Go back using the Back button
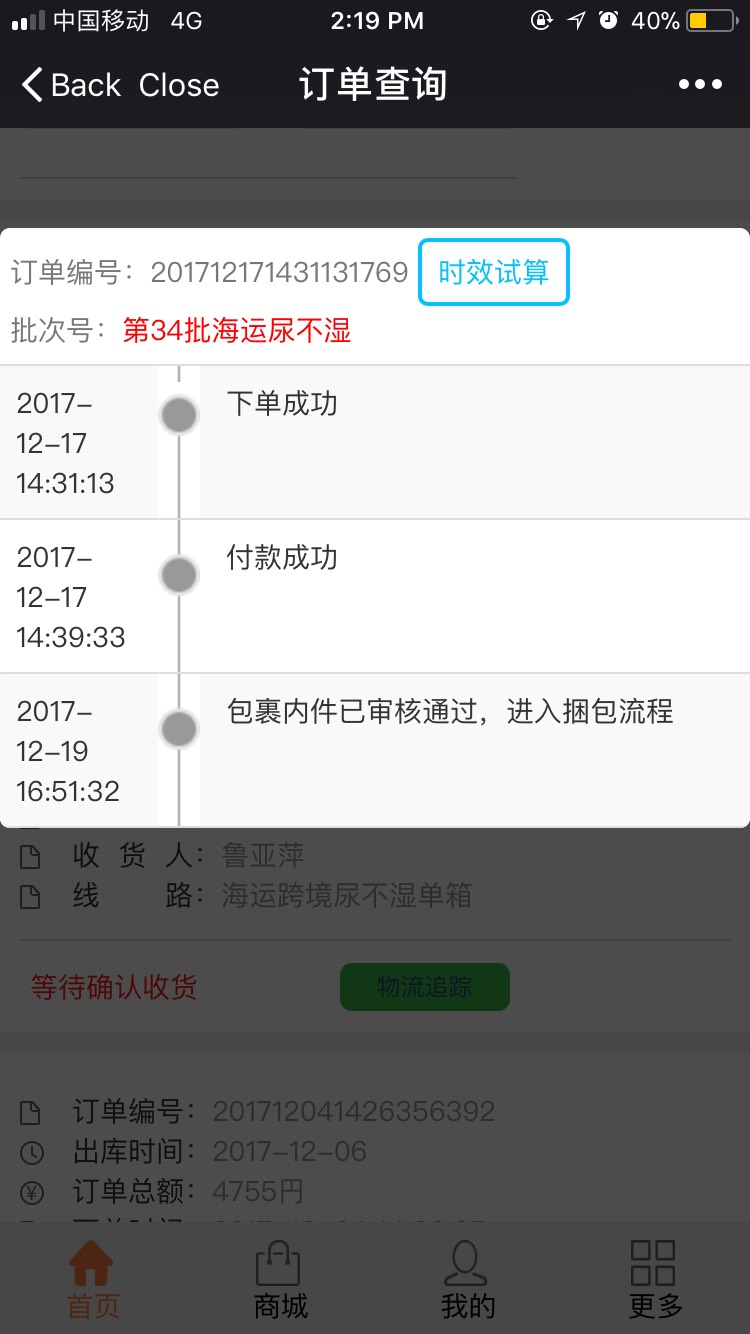The height and width of the screenshot is (1334, 750). pos(71,85)
